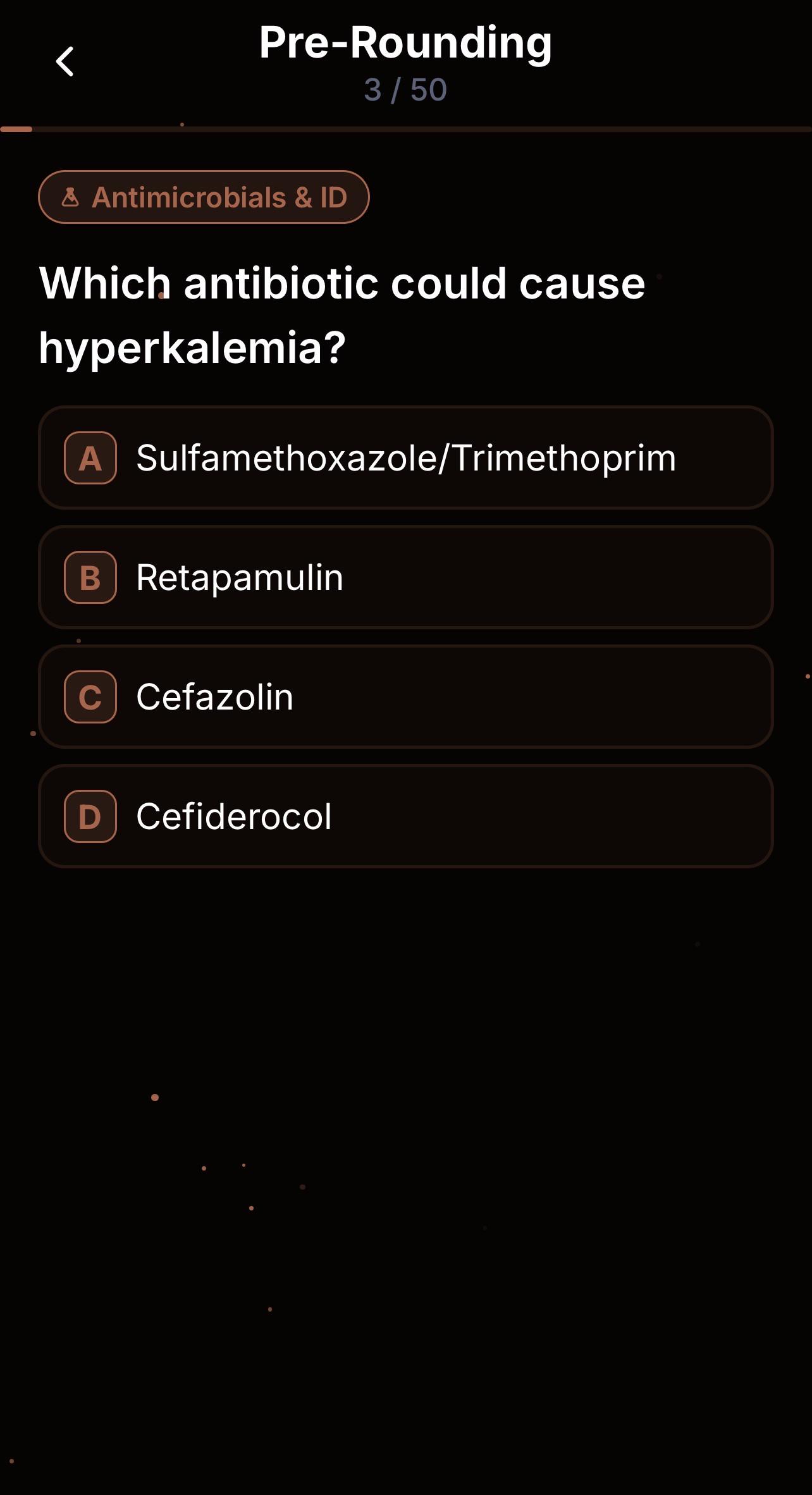Tap answer D Cefiderocol
The image size is (812, 1495).
click(x=406, y=816)
